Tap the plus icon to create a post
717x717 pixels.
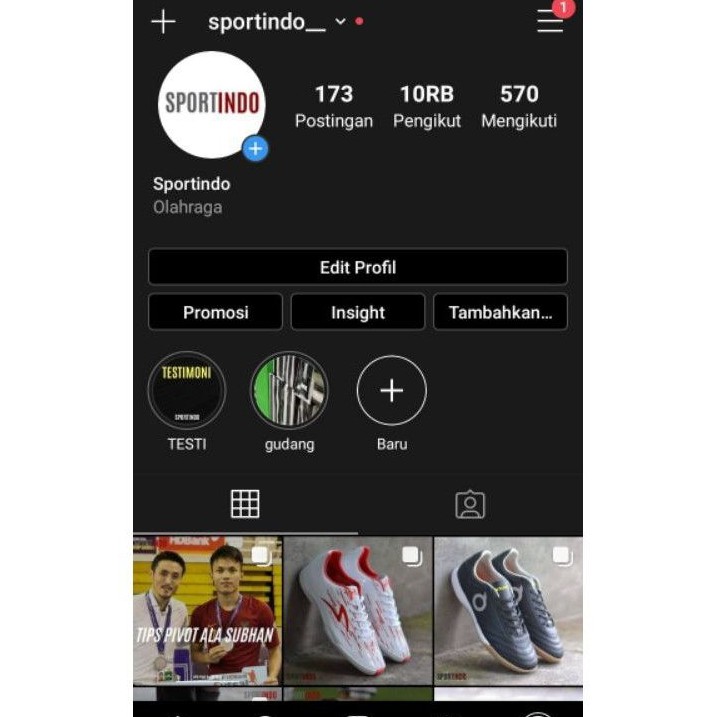pyautogui.click(x=163, y=22)
